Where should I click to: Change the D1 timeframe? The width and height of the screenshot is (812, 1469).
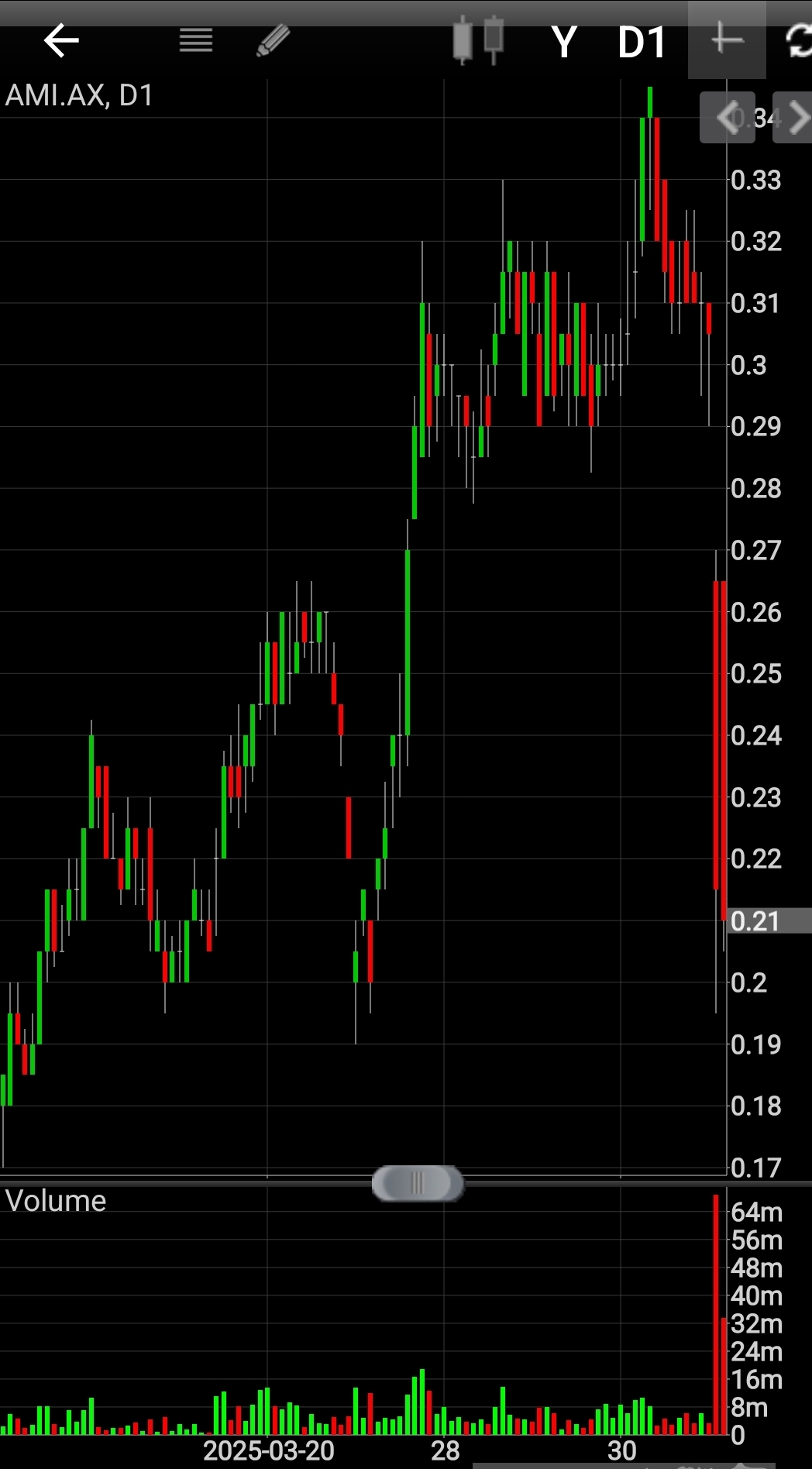coord(642,42)
